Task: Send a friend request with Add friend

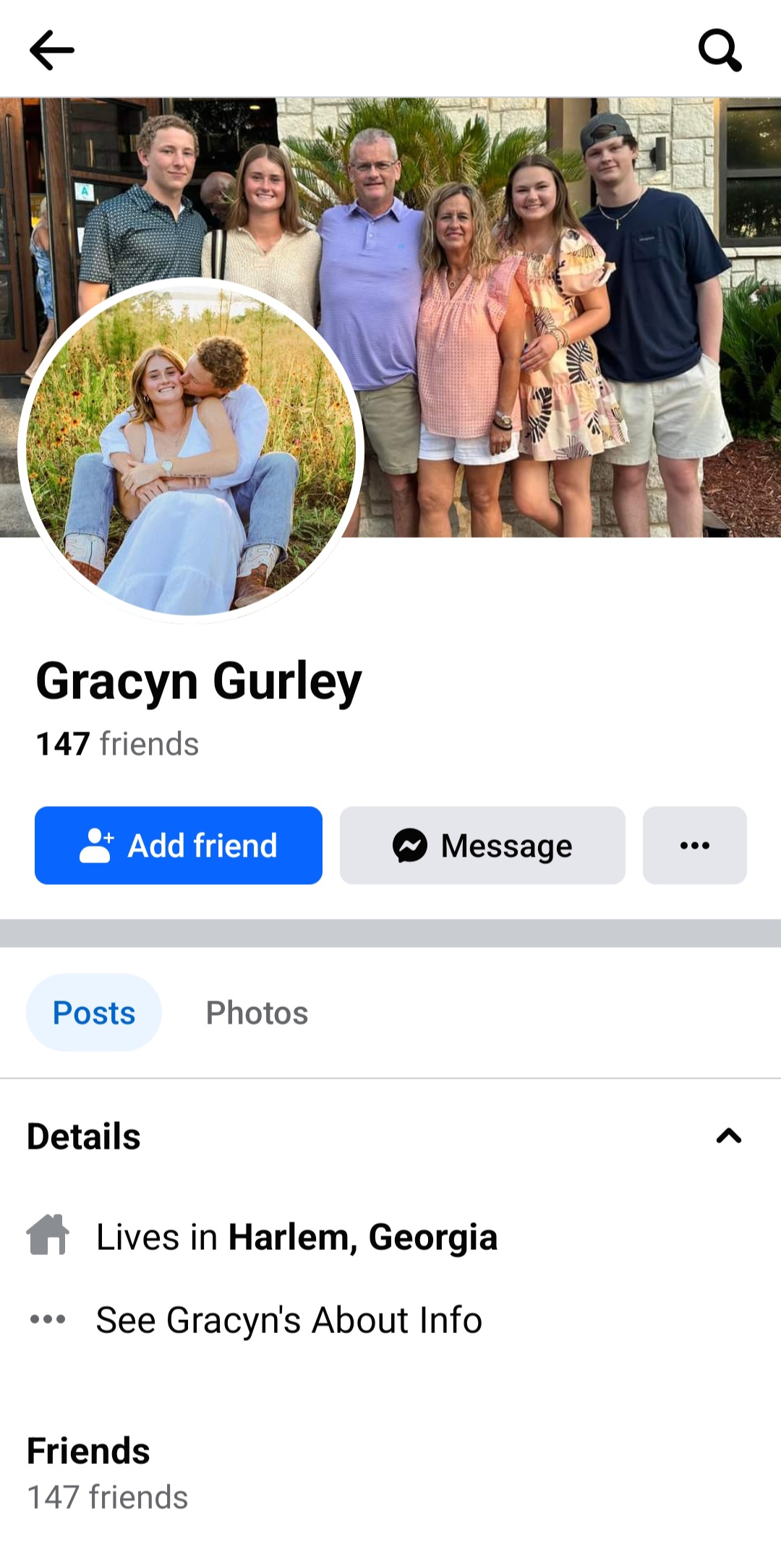Action: [179, 845]
